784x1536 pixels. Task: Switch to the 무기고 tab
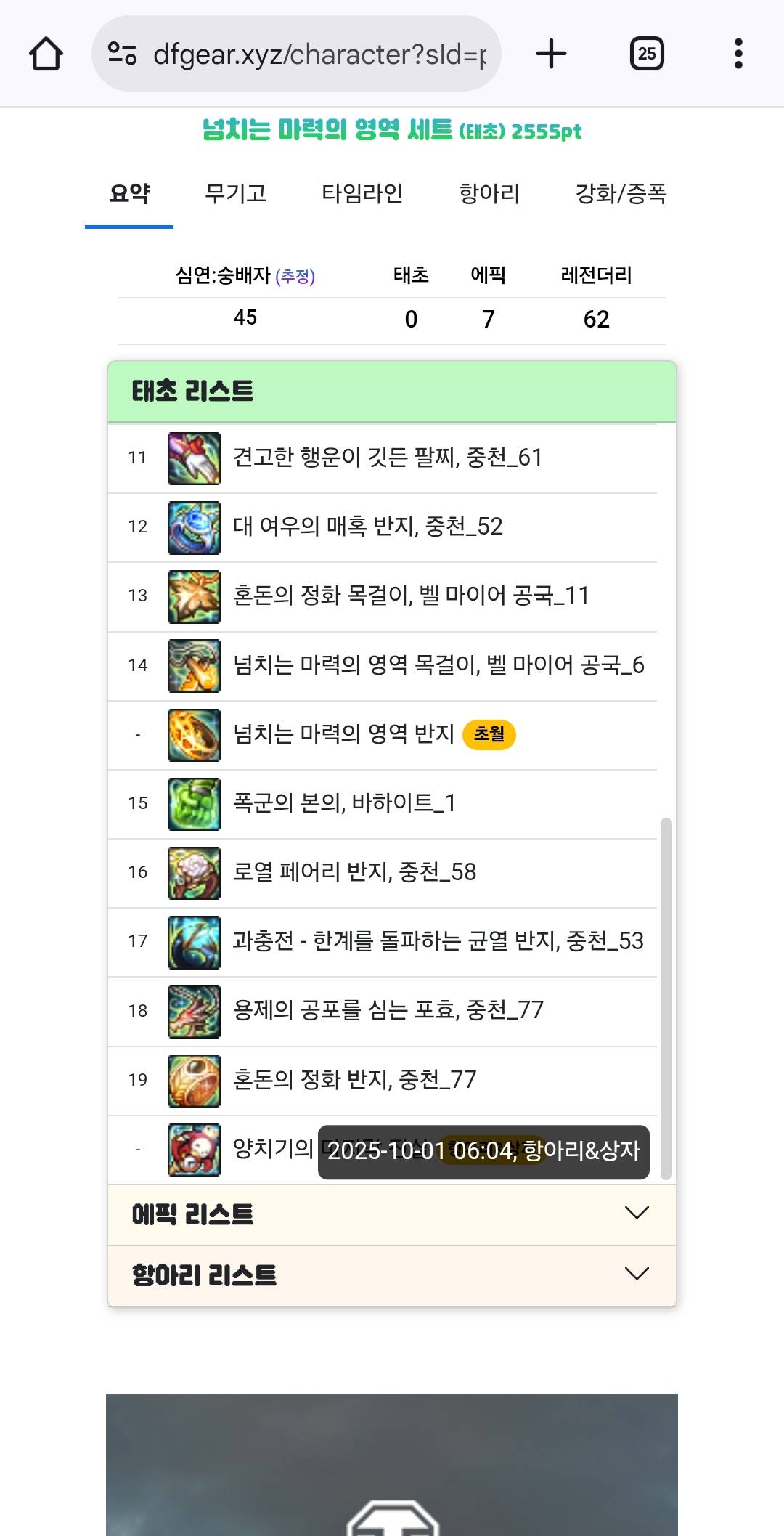(235, 194)
